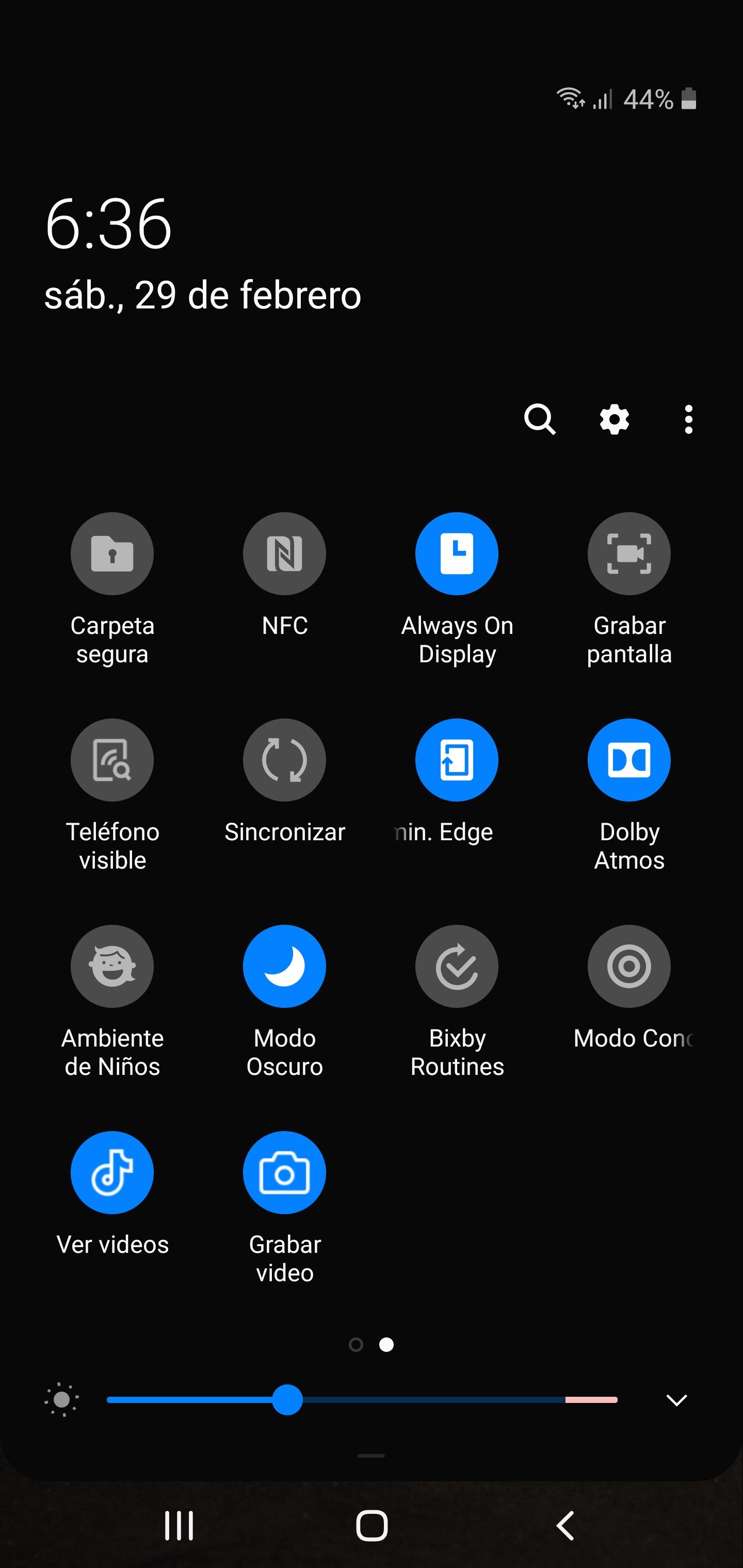Tap the back navigation button
The height and width of the screenshot is (1568, 743).
pos(565,1525)
